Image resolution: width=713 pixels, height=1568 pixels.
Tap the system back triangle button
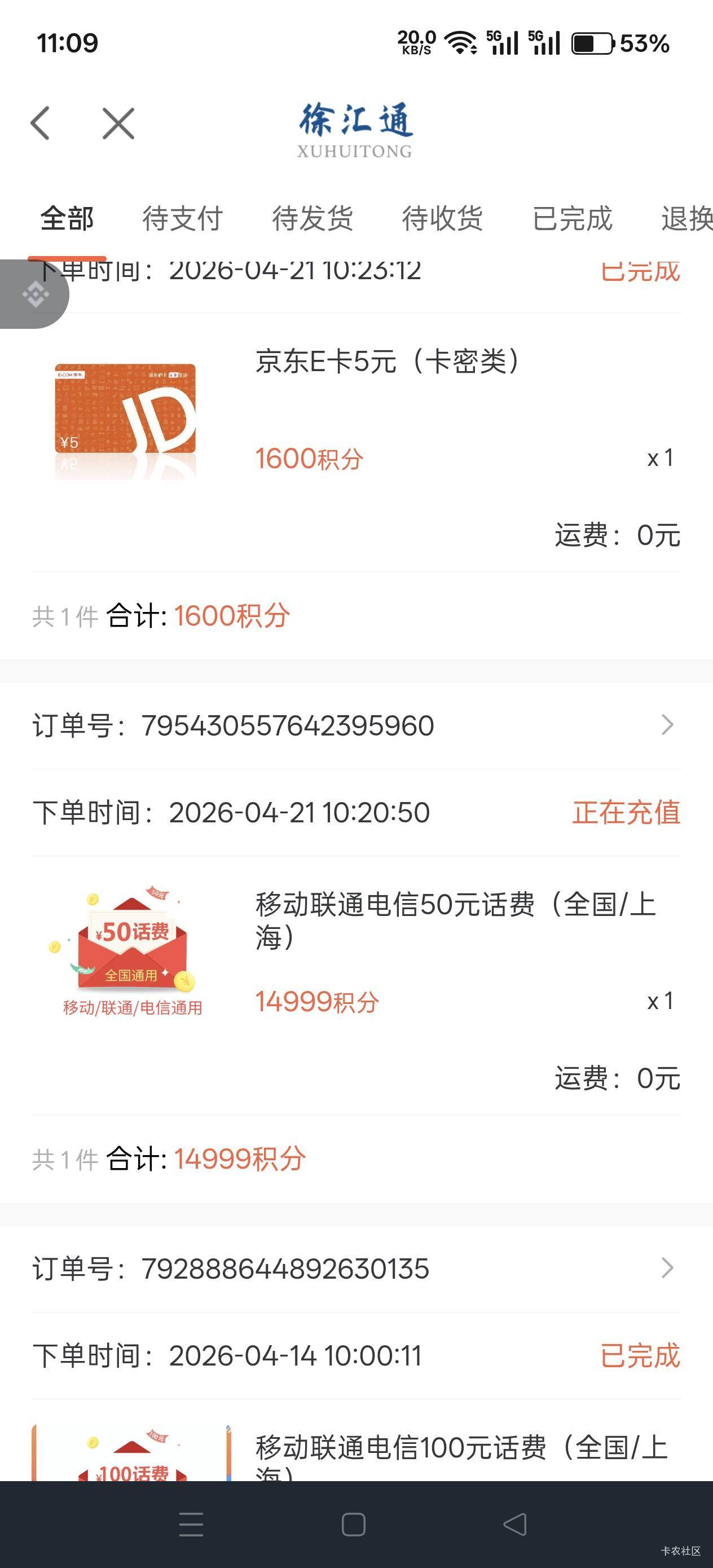point(515,1524)
